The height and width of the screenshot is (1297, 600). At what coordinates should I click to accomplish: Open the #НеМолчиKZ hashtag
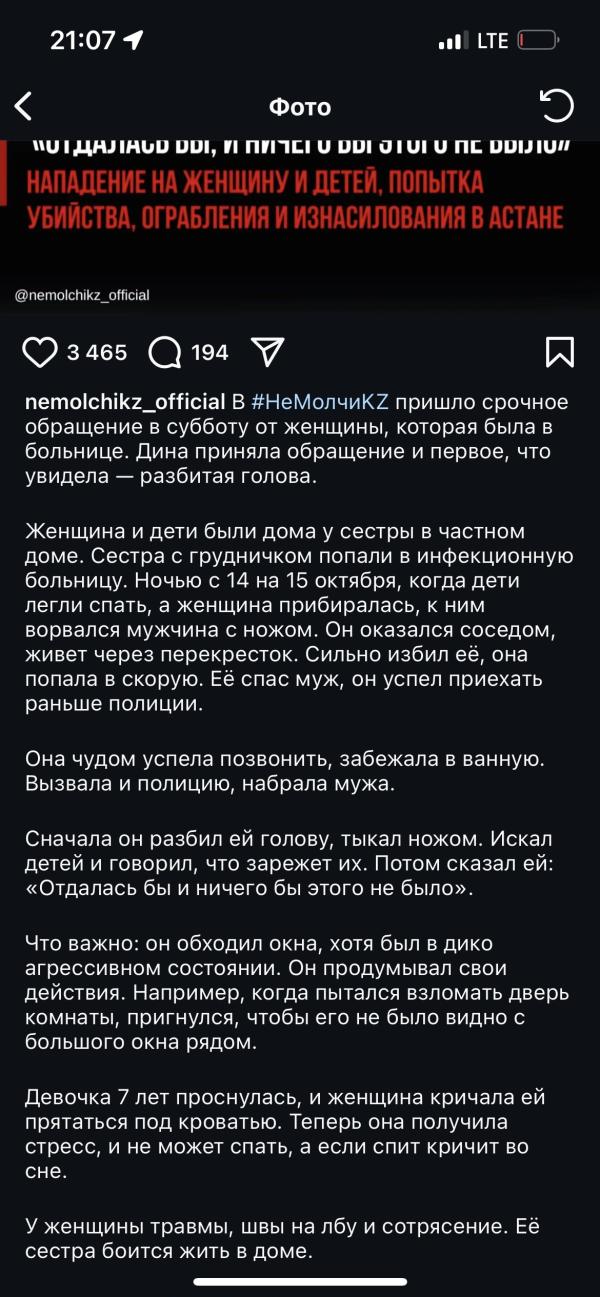319,402
